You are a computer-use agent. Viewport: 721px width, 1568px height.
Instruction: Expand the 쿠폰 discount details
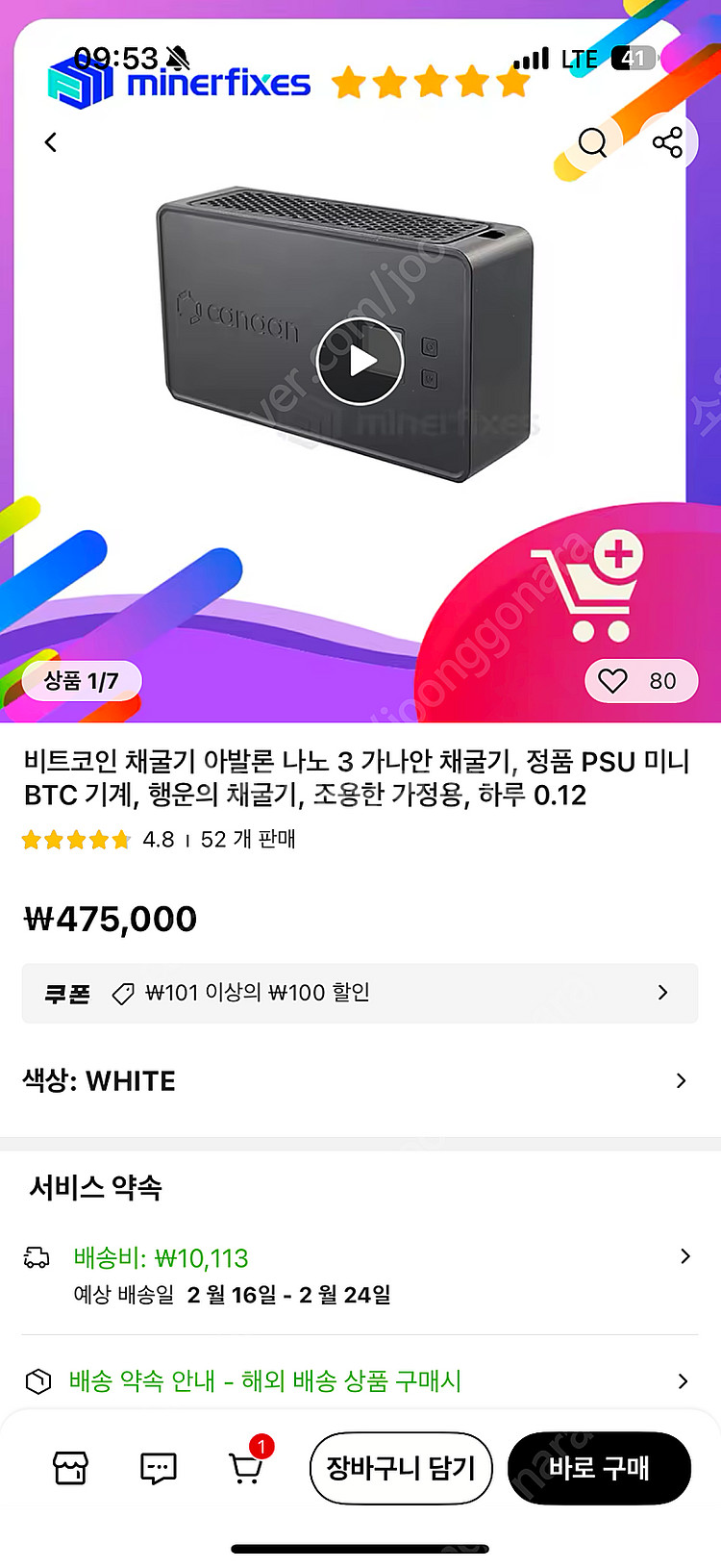click(x=360, y=993)
